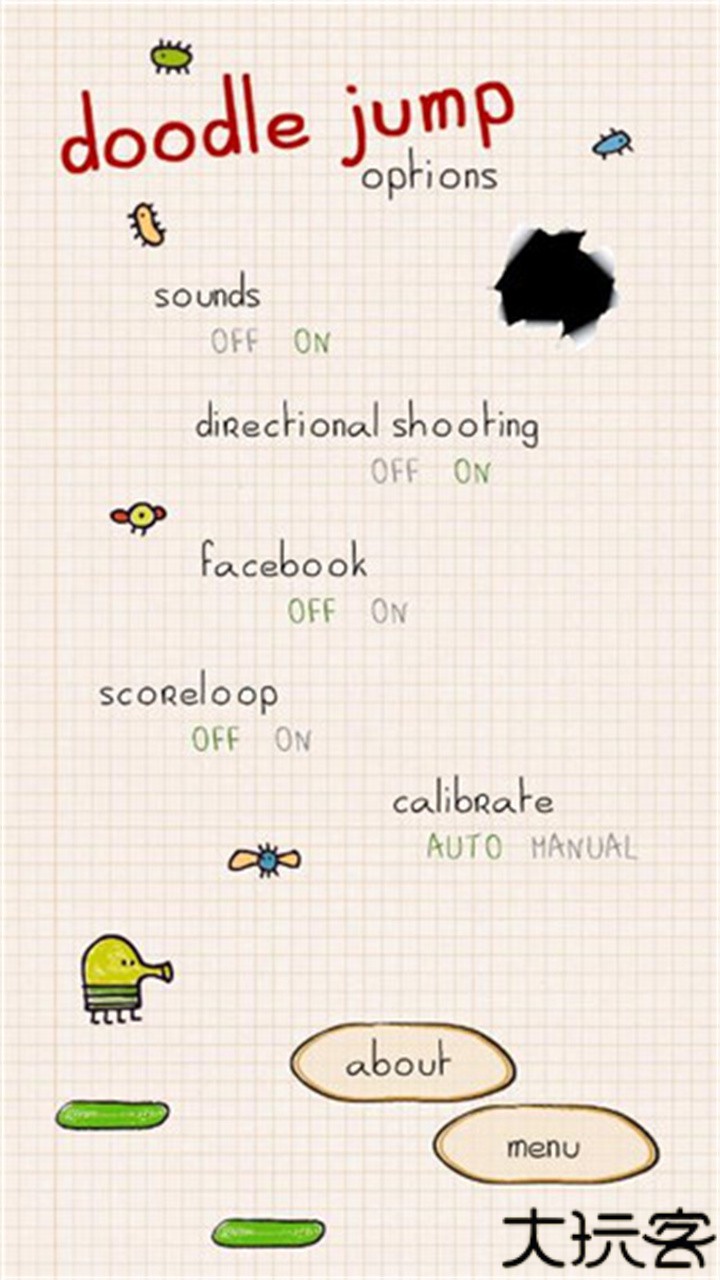720x1280 pixels.
Task: Return to the main menu
Action: point(545,1146)
